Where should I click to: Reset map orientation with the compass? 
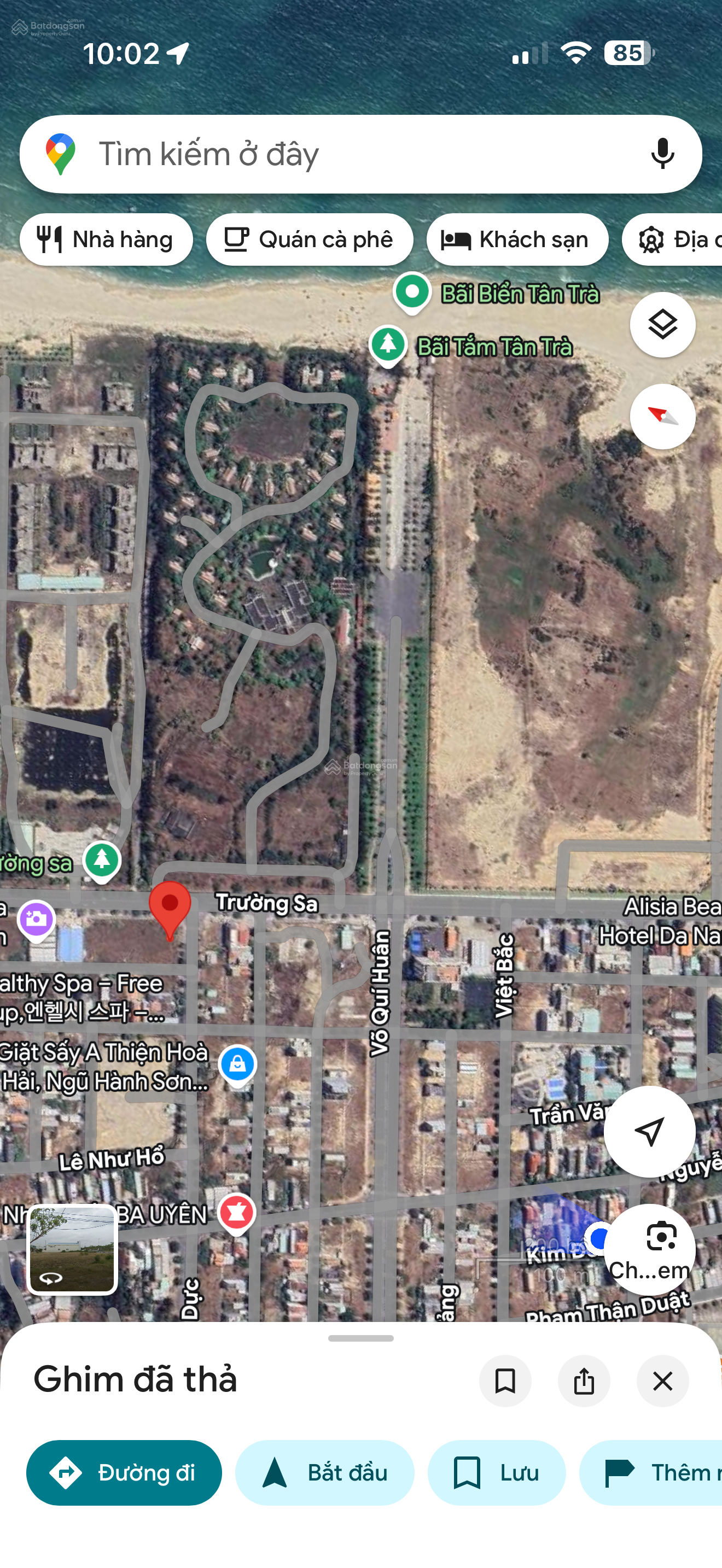point(662,417)
